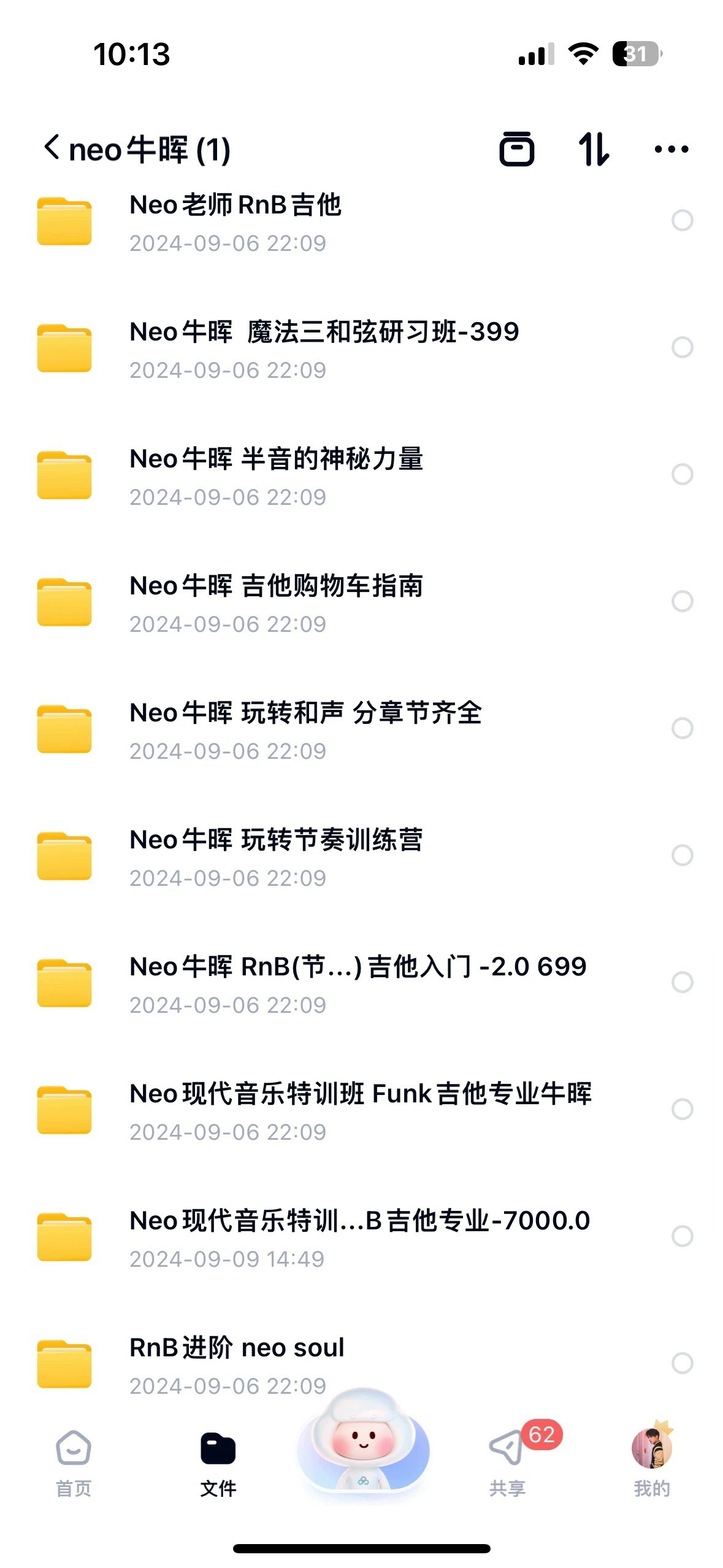Click the back chevron next to neo牛晖
Image resolution: width=723 pixels, height=1568 pixels.
tap(53, 147)
